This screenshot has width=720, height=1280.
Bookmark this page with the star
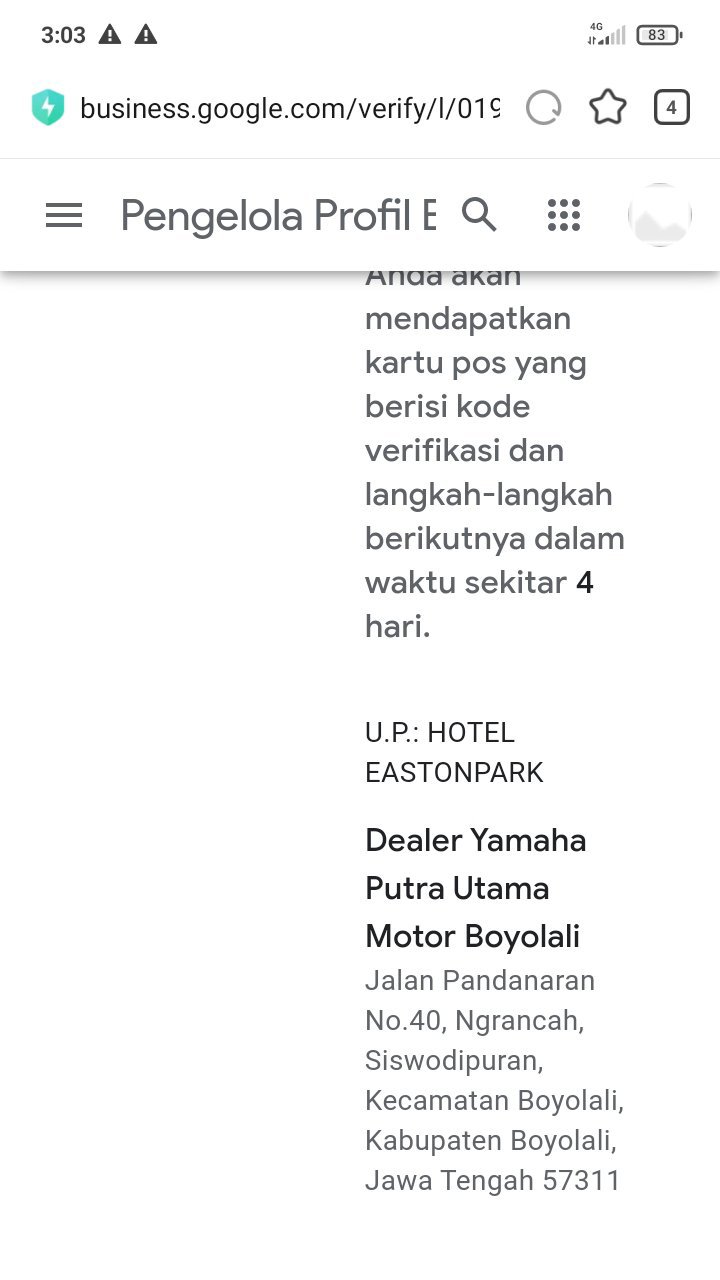coord(608,107)
